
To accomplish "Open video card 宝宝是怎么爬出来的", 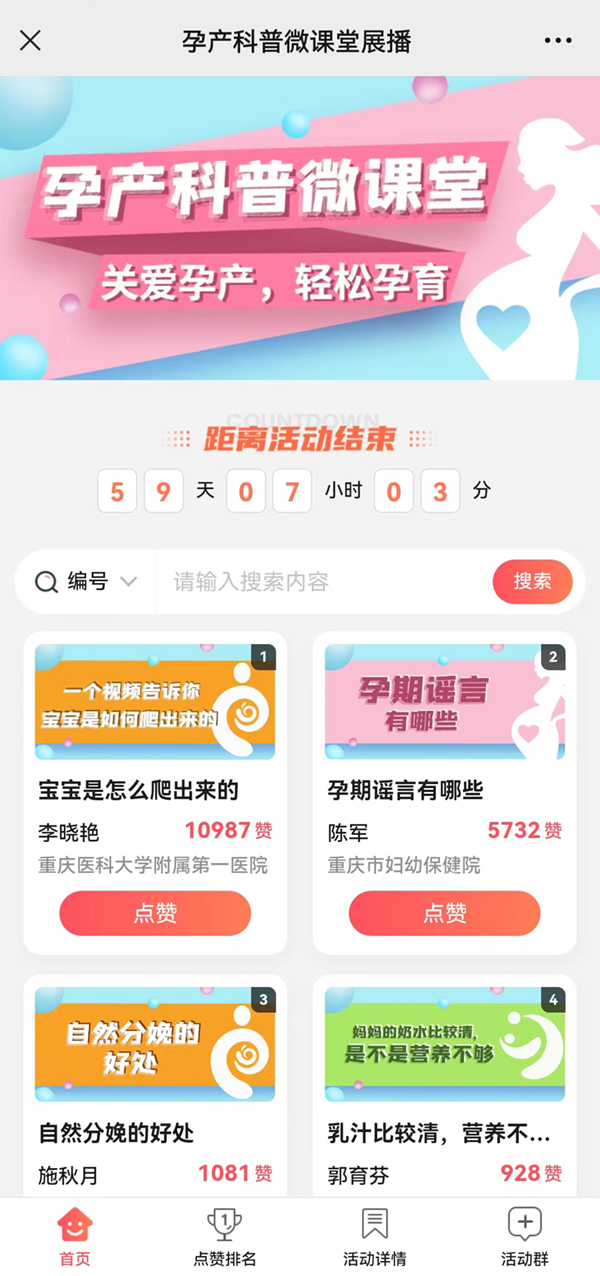I will coord(155,702).
